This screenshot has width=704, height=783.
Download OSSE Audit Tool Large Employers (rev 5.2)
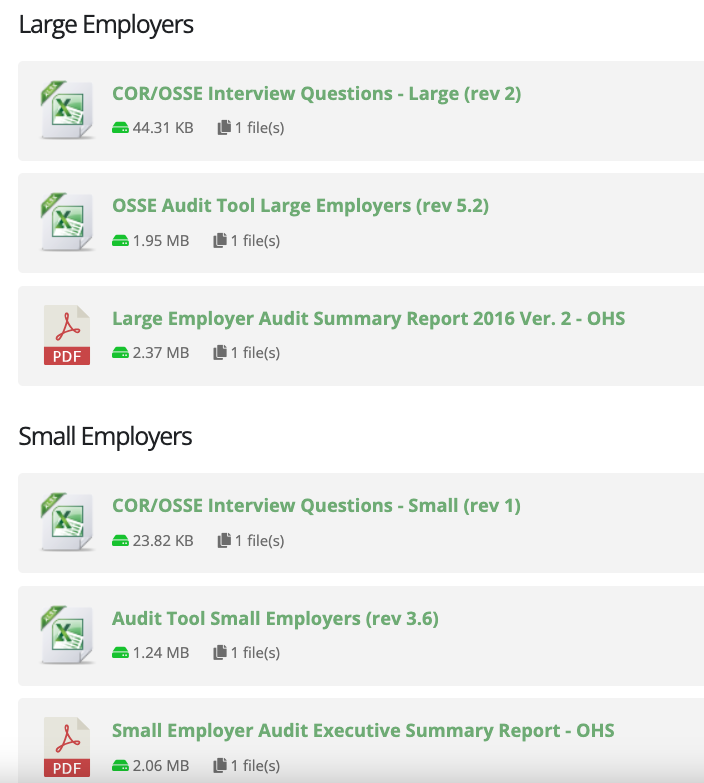pos(300,206)
